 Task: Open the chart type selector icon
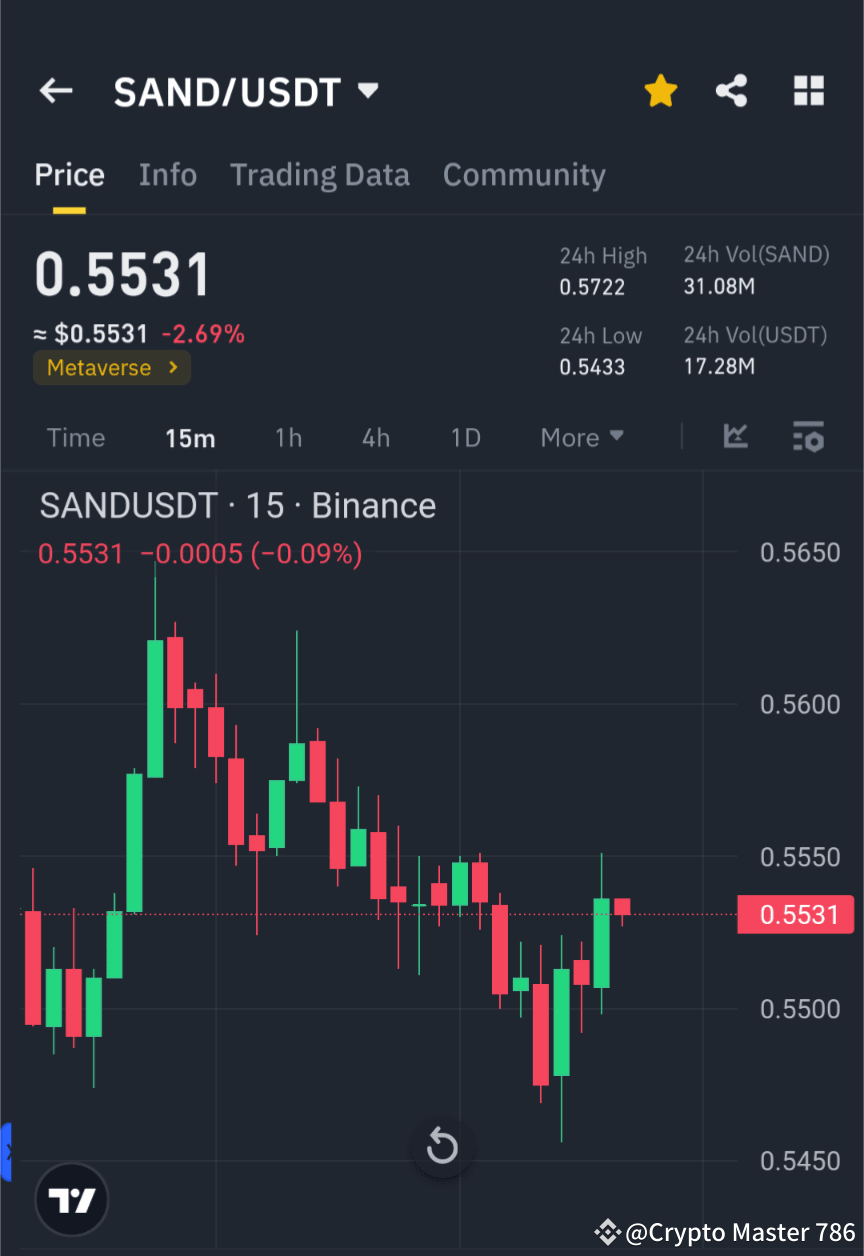[736, 437]
